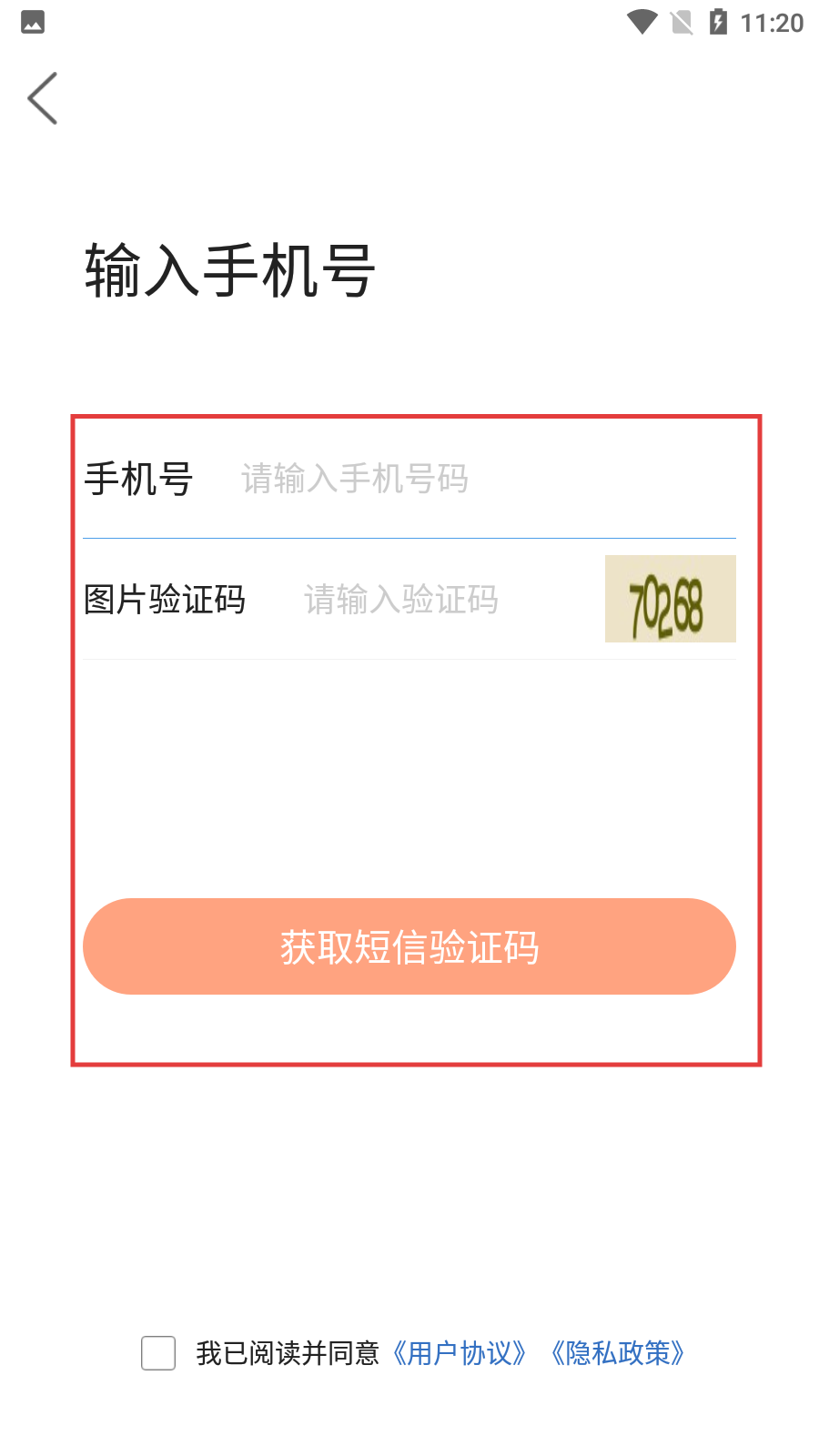819x1456 pixels.
Task: Focus the image captcha input field
Action: (x=437, y=600)
